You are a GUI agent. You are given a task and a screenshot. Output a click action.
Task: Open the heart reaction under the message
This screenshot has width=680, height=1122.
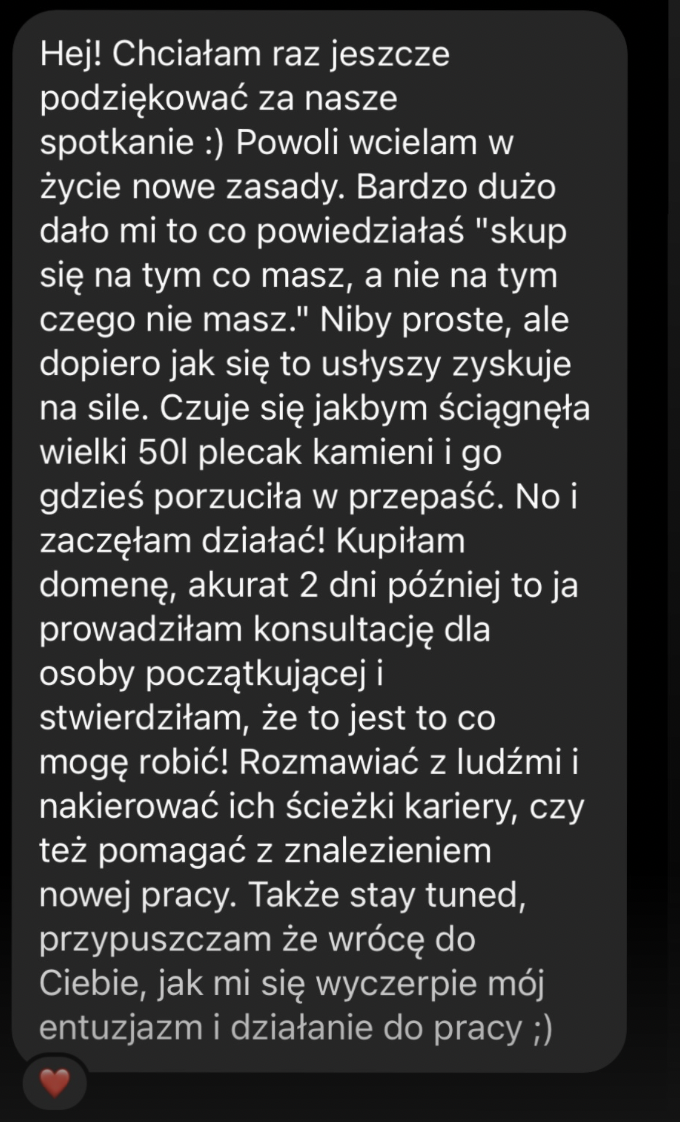(54, 1083)
